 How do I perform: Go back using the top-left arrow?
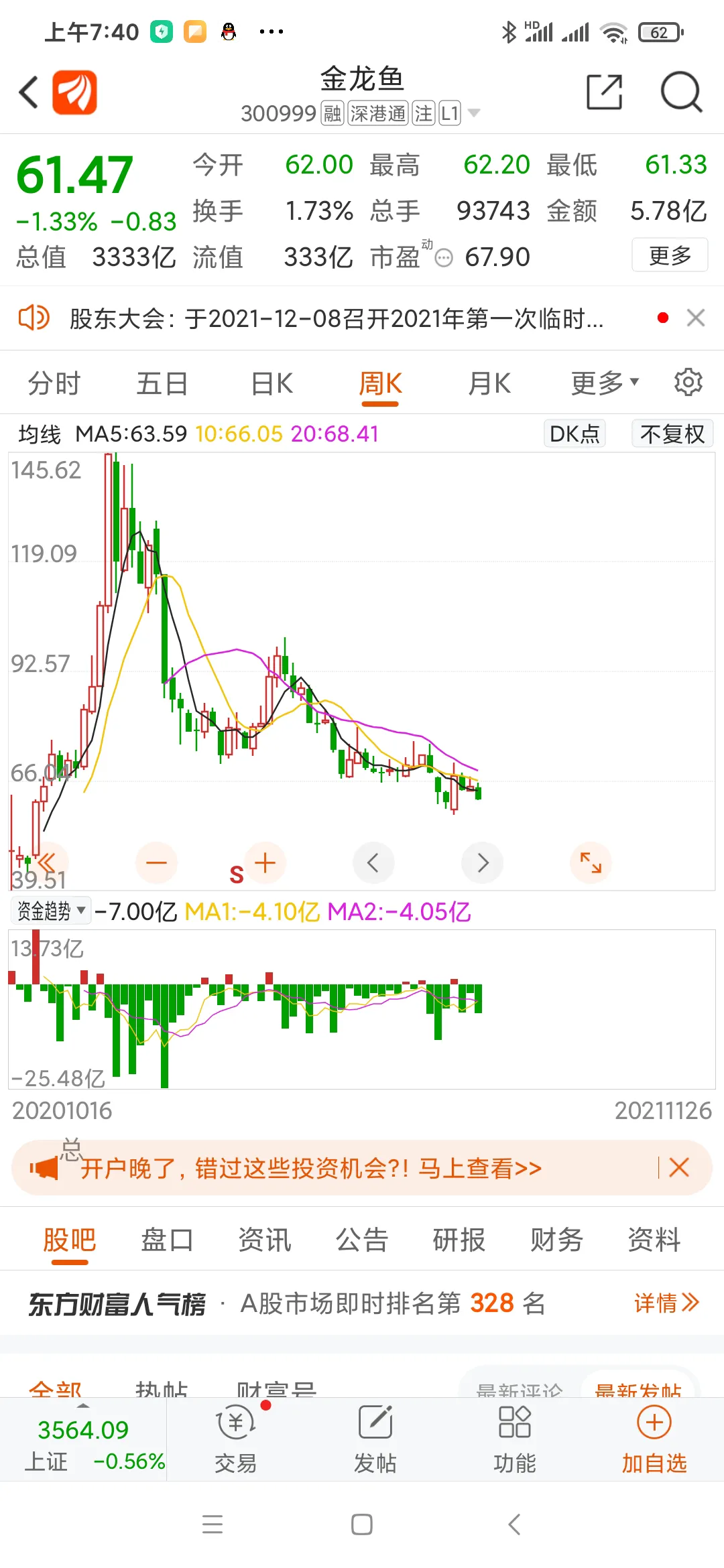pos(29,92)
